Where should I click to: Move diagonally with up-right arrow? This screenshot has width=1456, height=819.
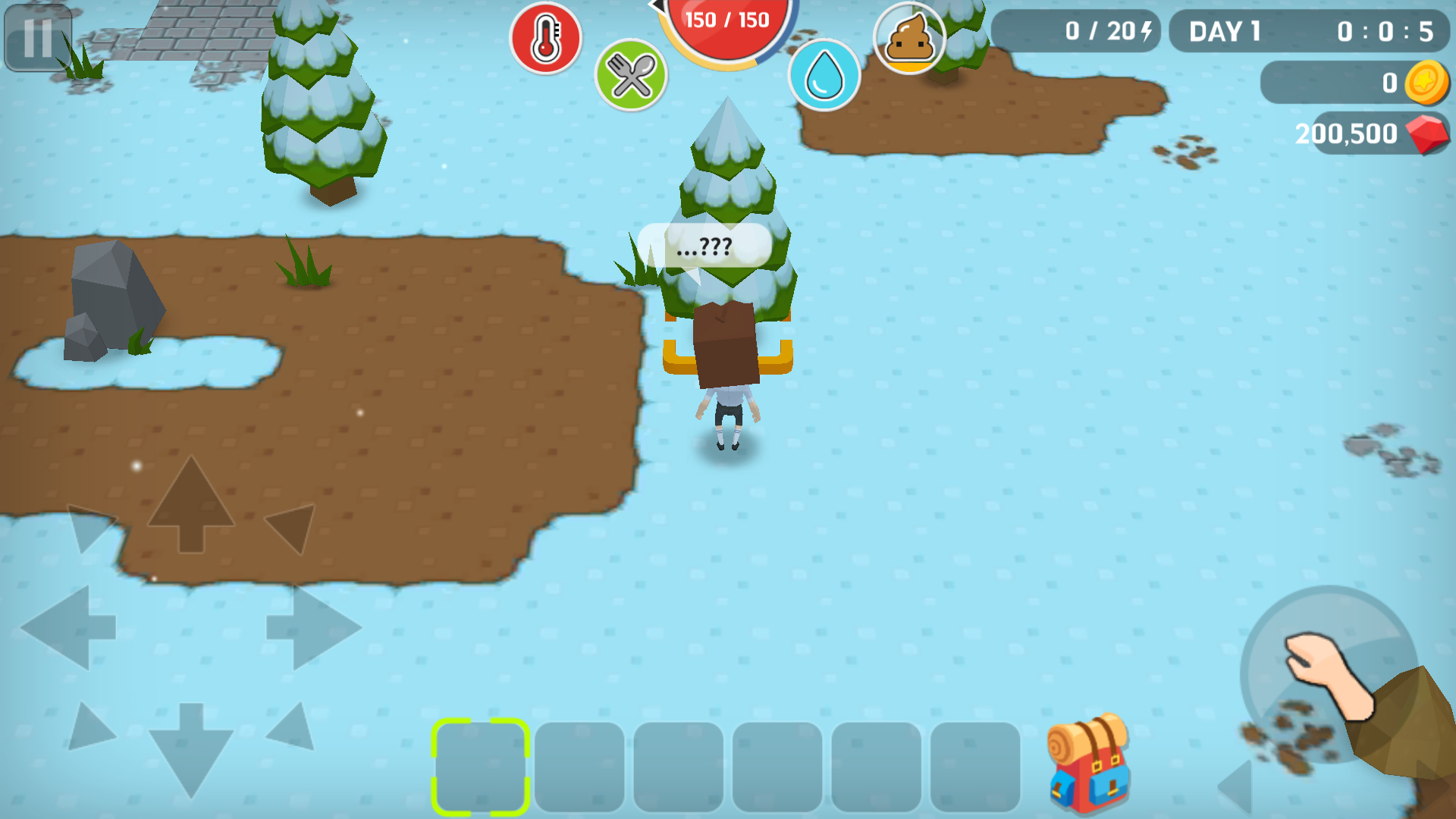coord(293,527)
